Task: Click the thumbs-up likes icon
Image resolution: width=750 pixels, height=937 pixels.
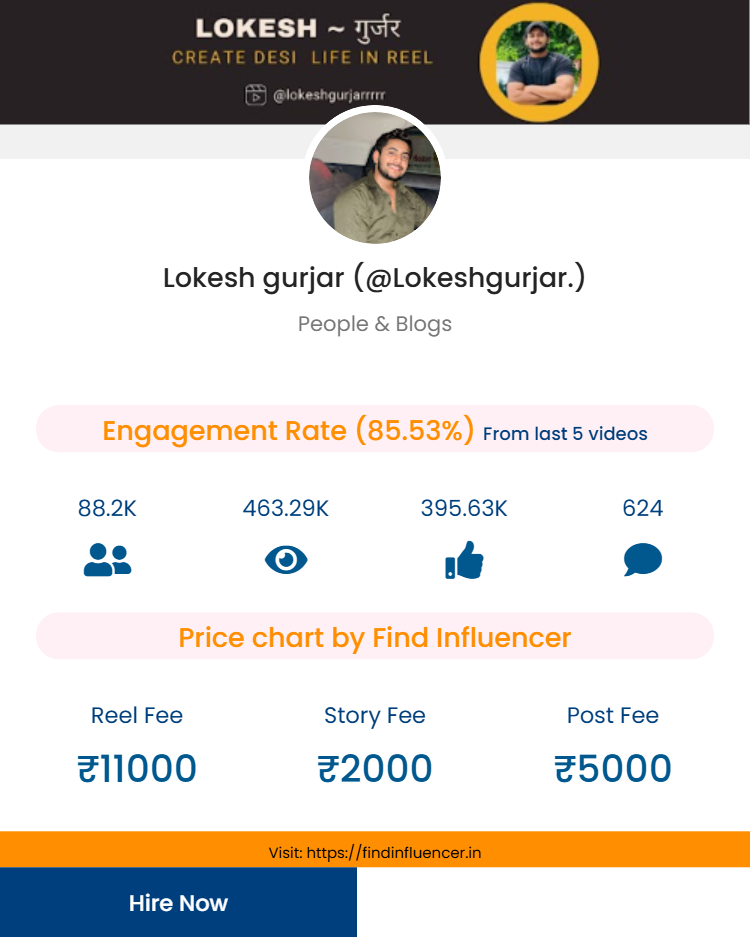Action: pyautogui.click(x=463, y=560)
